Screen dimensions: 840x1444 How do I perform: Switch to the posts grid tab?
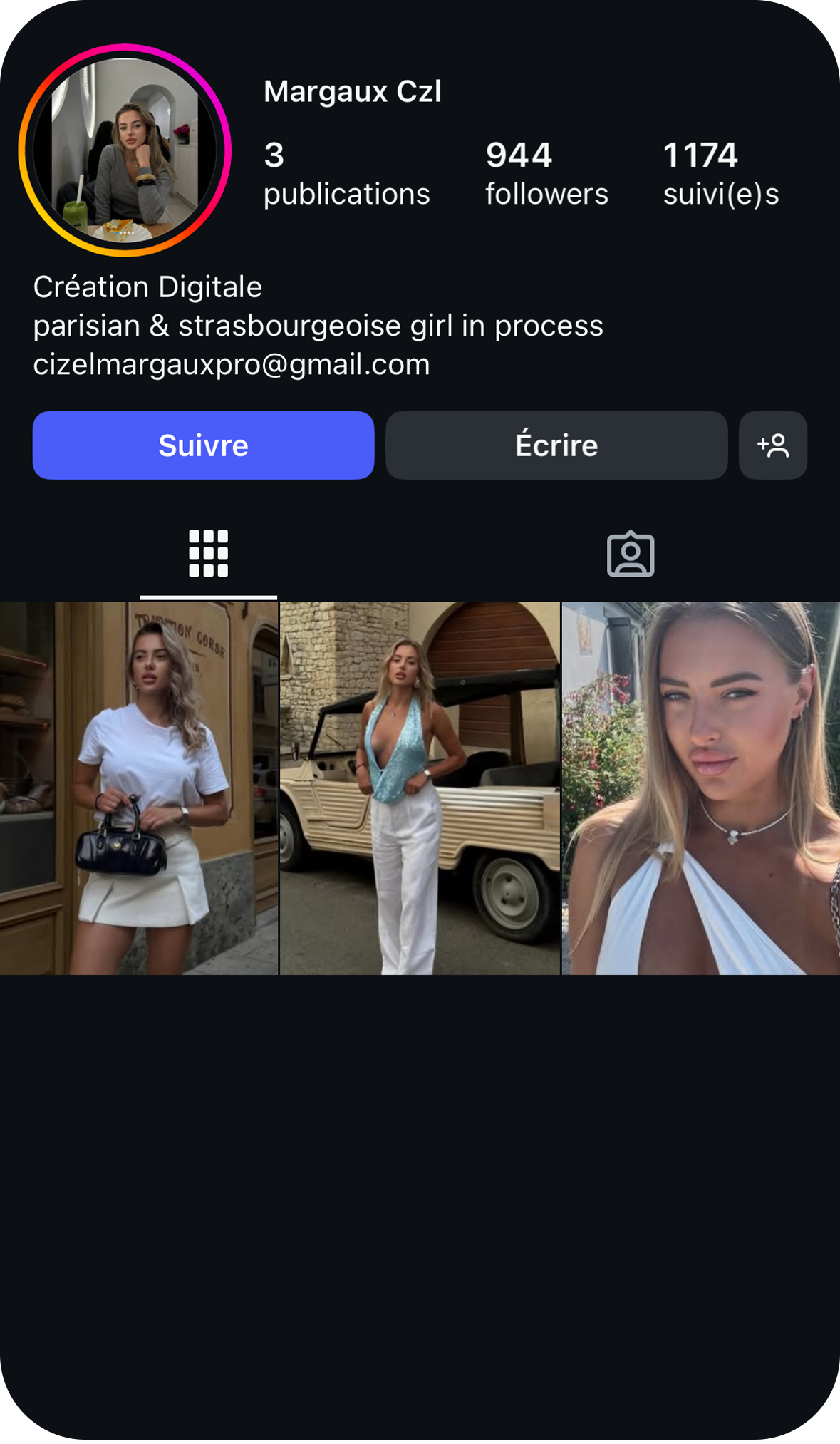tap(208, 553)
